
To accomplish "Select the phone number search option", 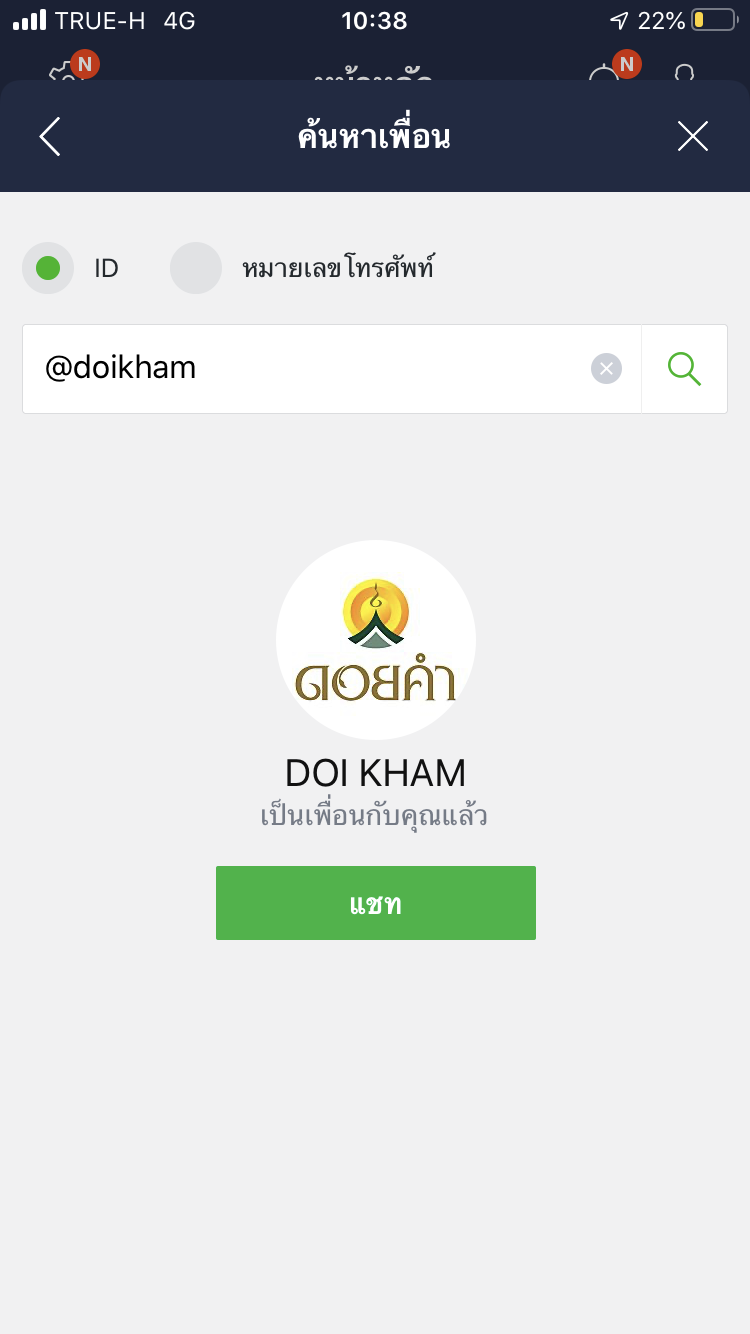I will tap(196, 268).
